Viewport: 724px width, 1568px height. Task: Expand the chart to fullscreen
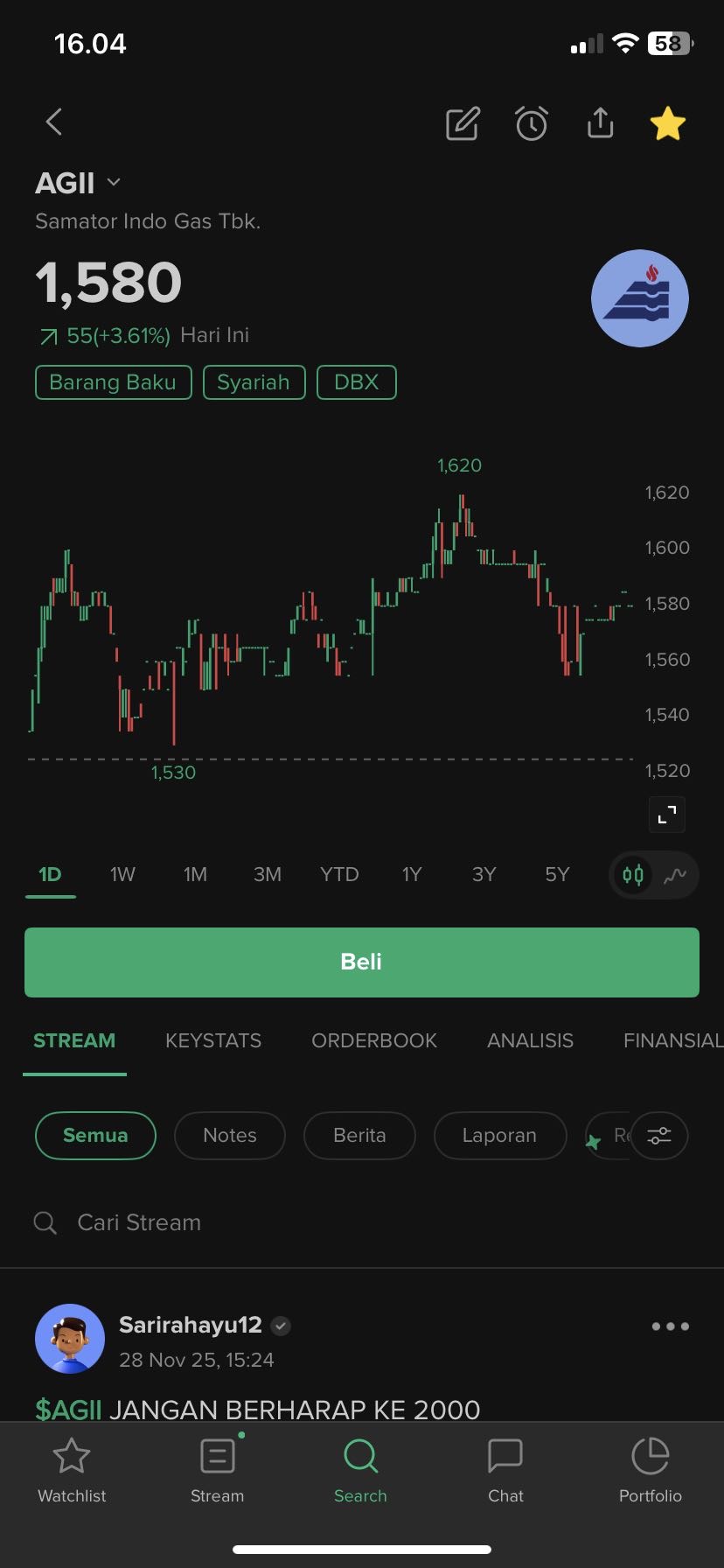pyautogui.click(x=667, y=815)
